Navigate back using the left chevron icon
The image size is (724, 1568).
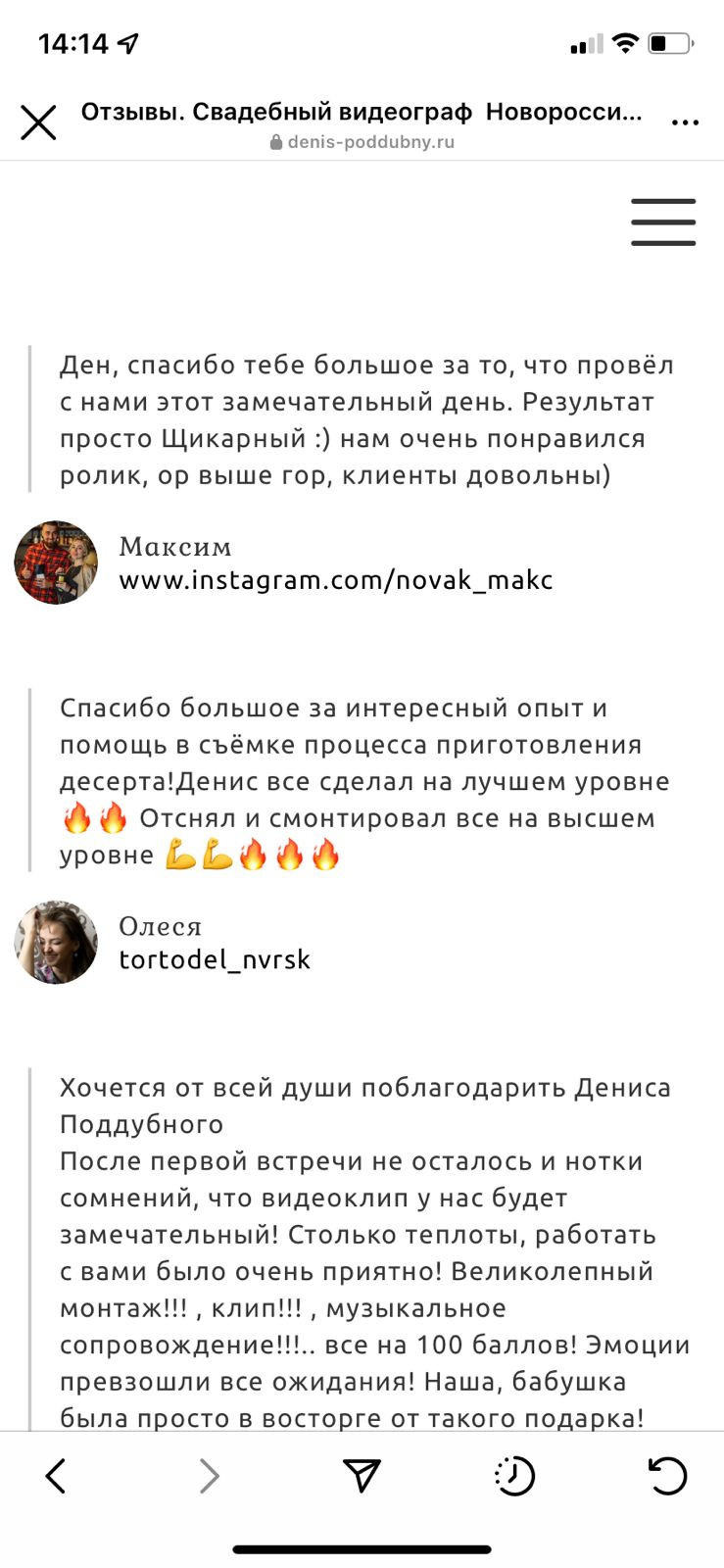(55, 1475)
